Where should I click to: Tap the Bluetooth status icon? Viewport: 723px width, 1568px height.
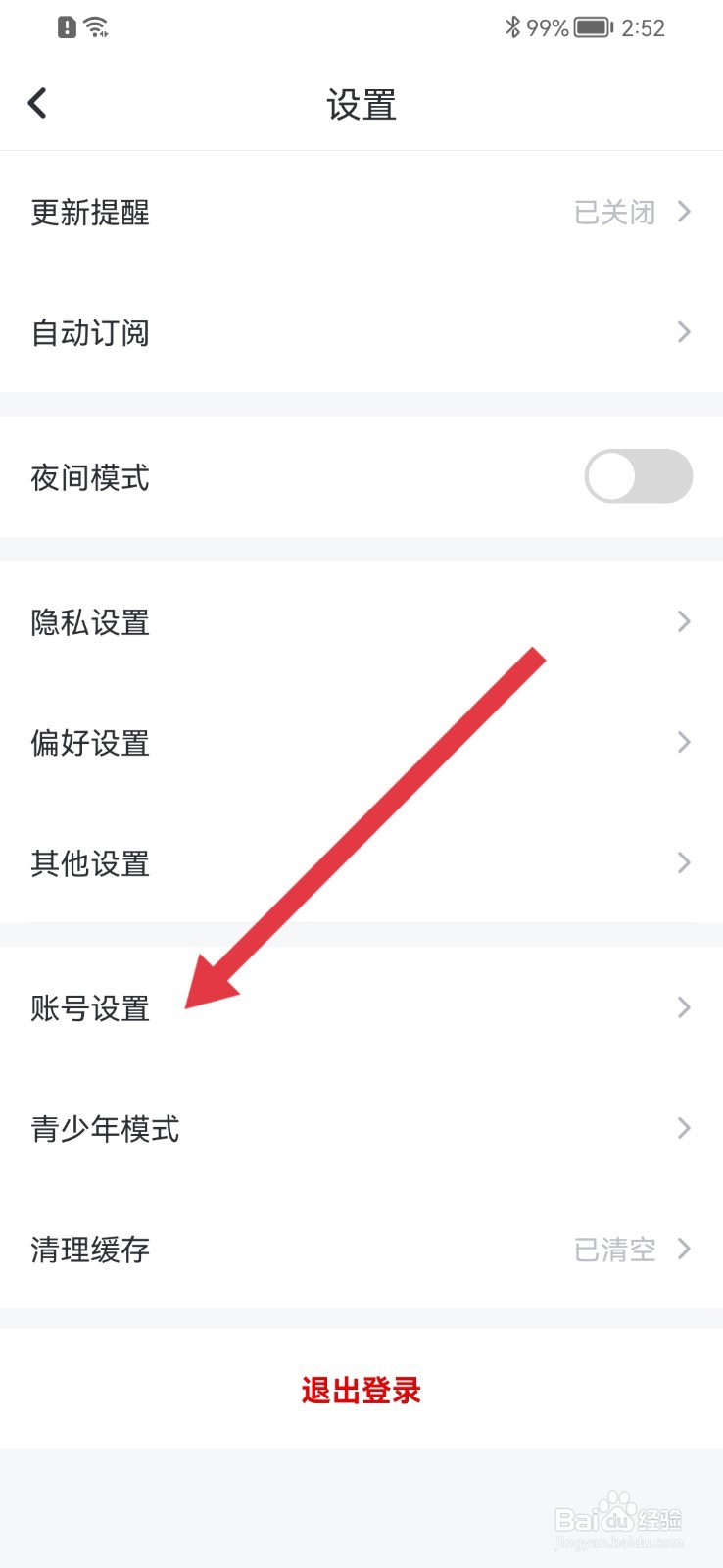pyautogui.click(x=511, y=28)
